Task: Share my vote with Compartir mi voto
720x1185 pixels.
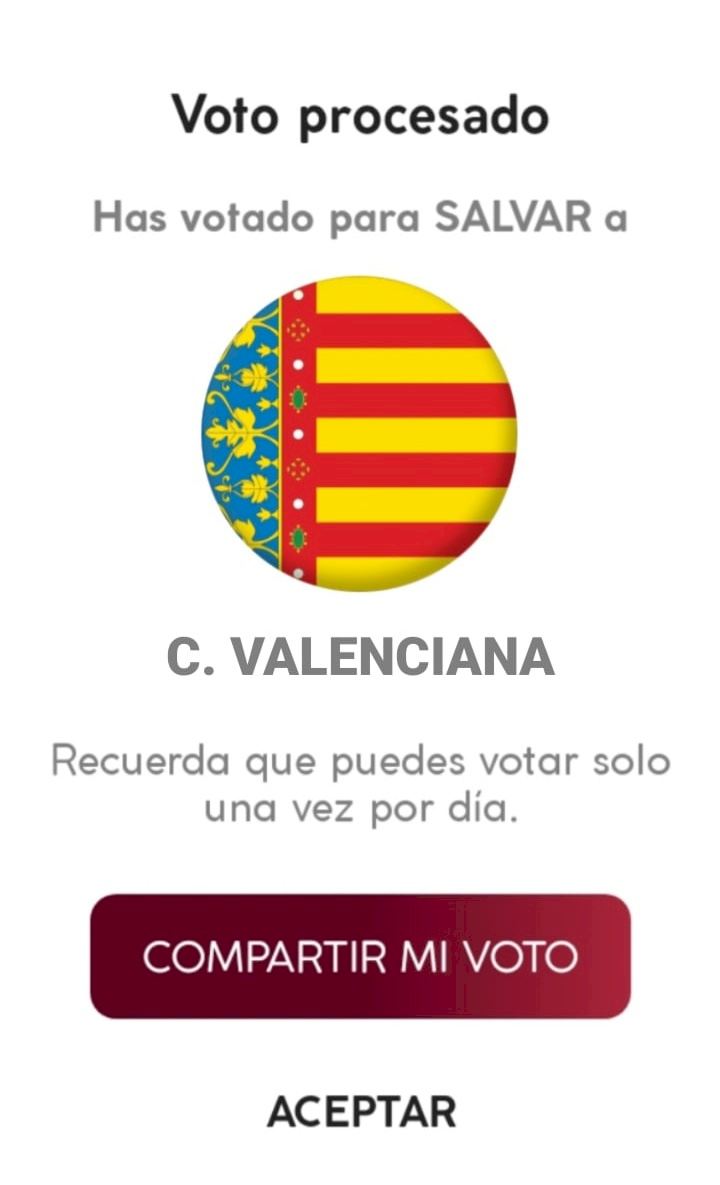Action: [360, 956]
